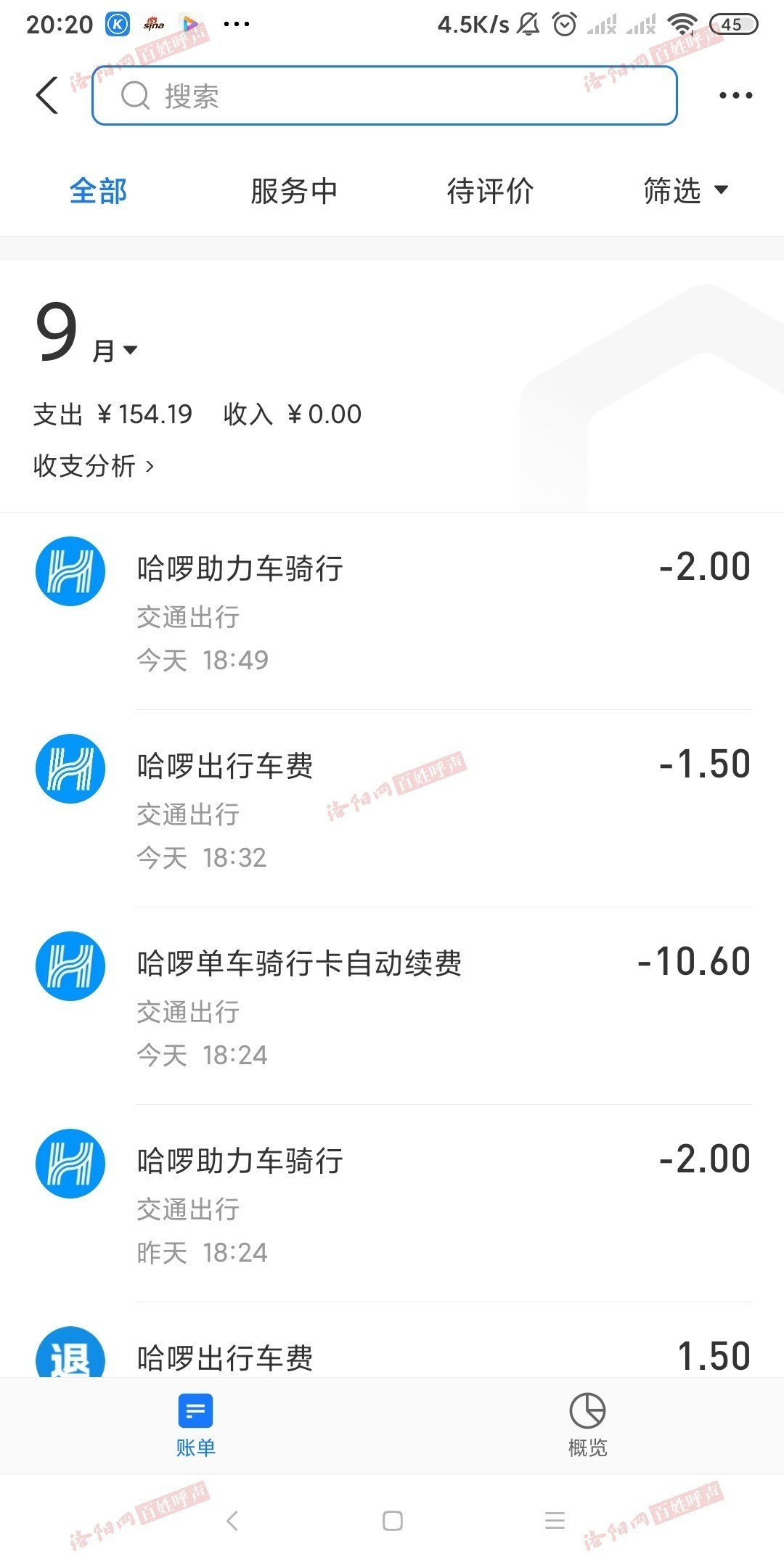Switch to the 概览 bottom tab

pyautogui.click(x=587, y=1426)
